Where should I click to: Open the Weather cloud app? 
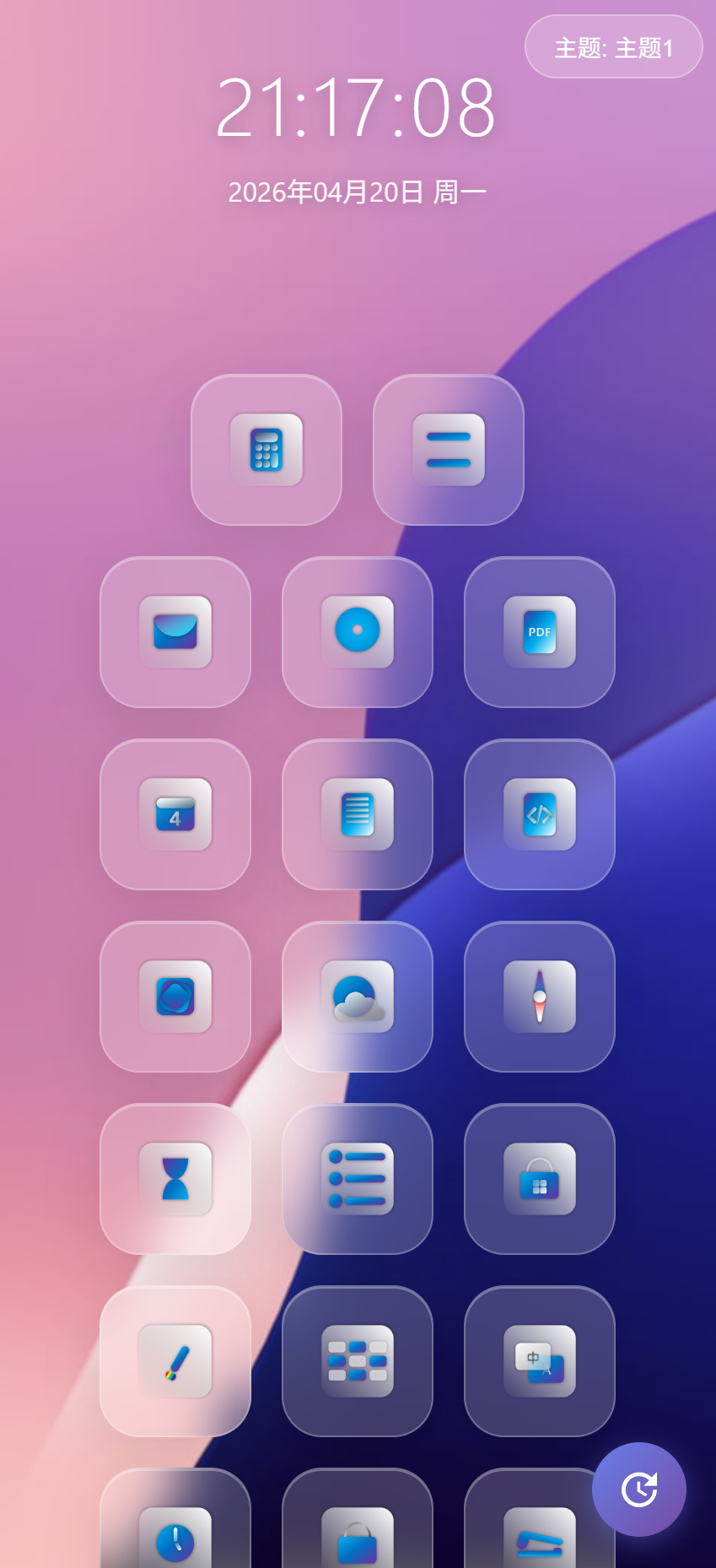coord(357,998)
